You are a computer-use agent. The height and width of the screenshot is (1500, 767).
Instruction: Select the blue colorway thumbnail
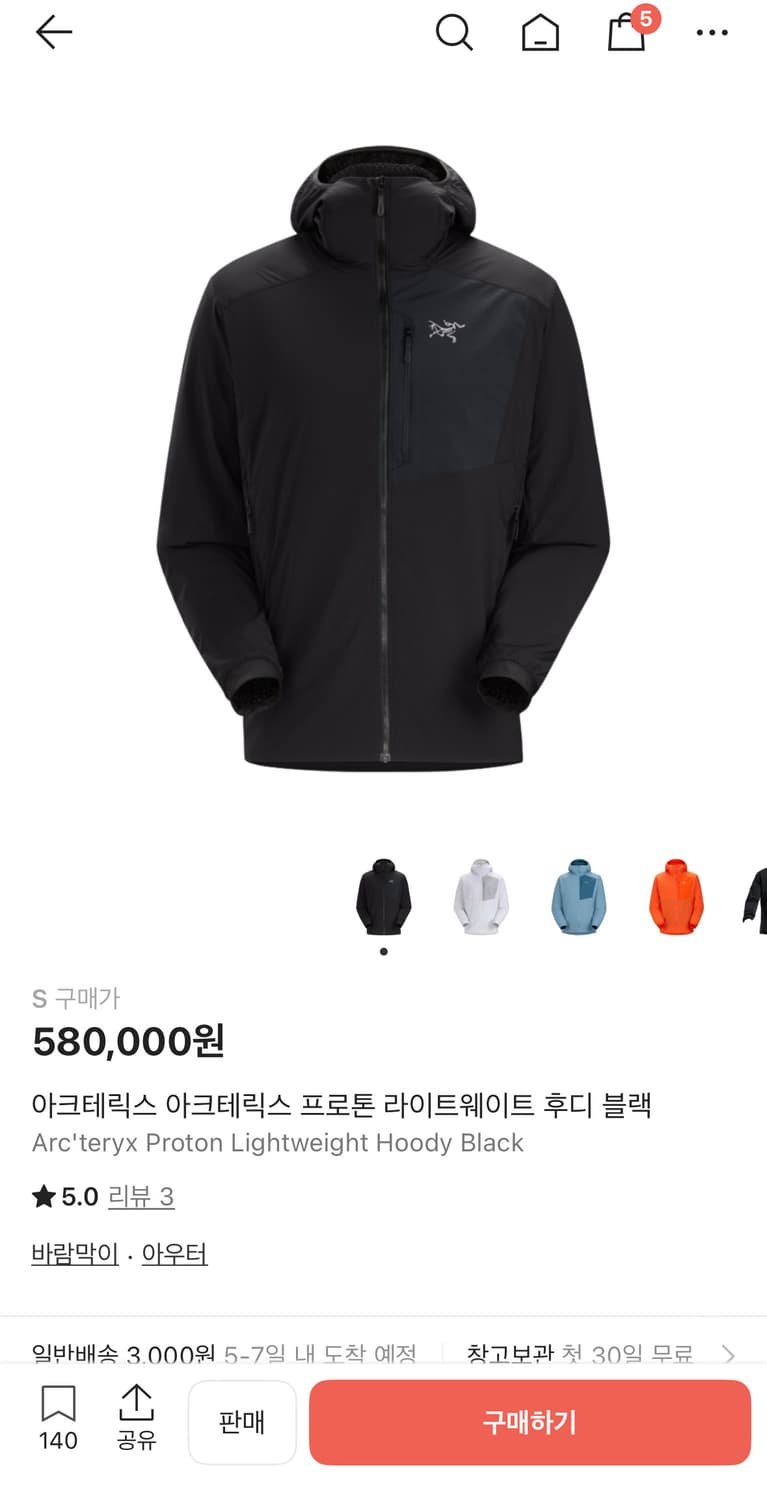578,898
